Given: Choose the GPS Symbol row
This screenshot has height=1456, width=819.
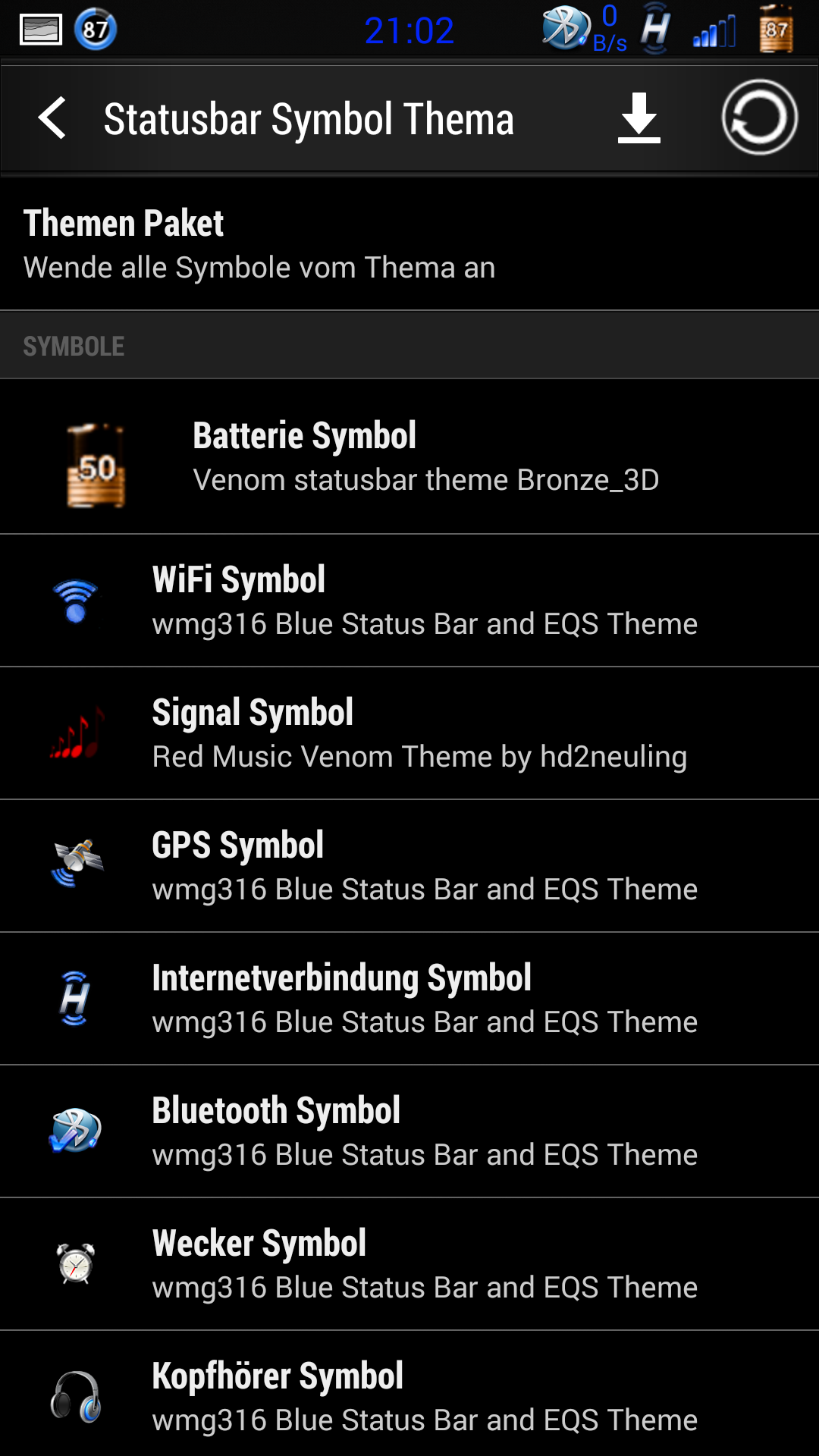Looking at the screenshot, I should (409, 866).
